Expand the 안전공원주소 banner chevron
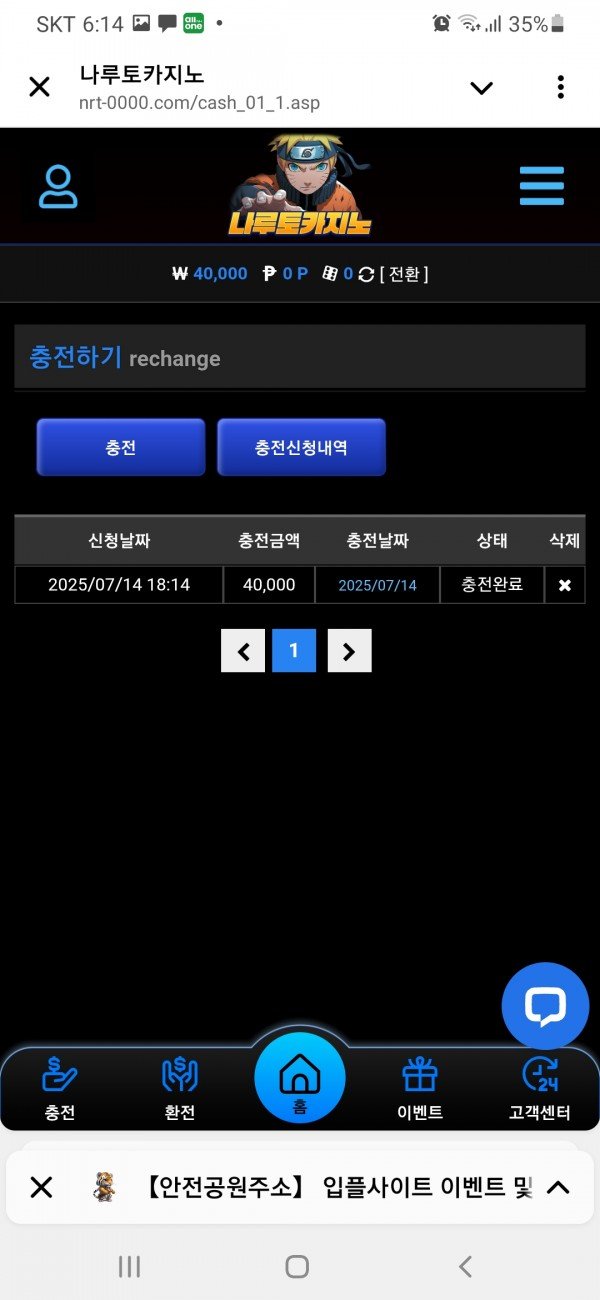The height and width of the screenshot is (1300, 600). point(558,1187)
